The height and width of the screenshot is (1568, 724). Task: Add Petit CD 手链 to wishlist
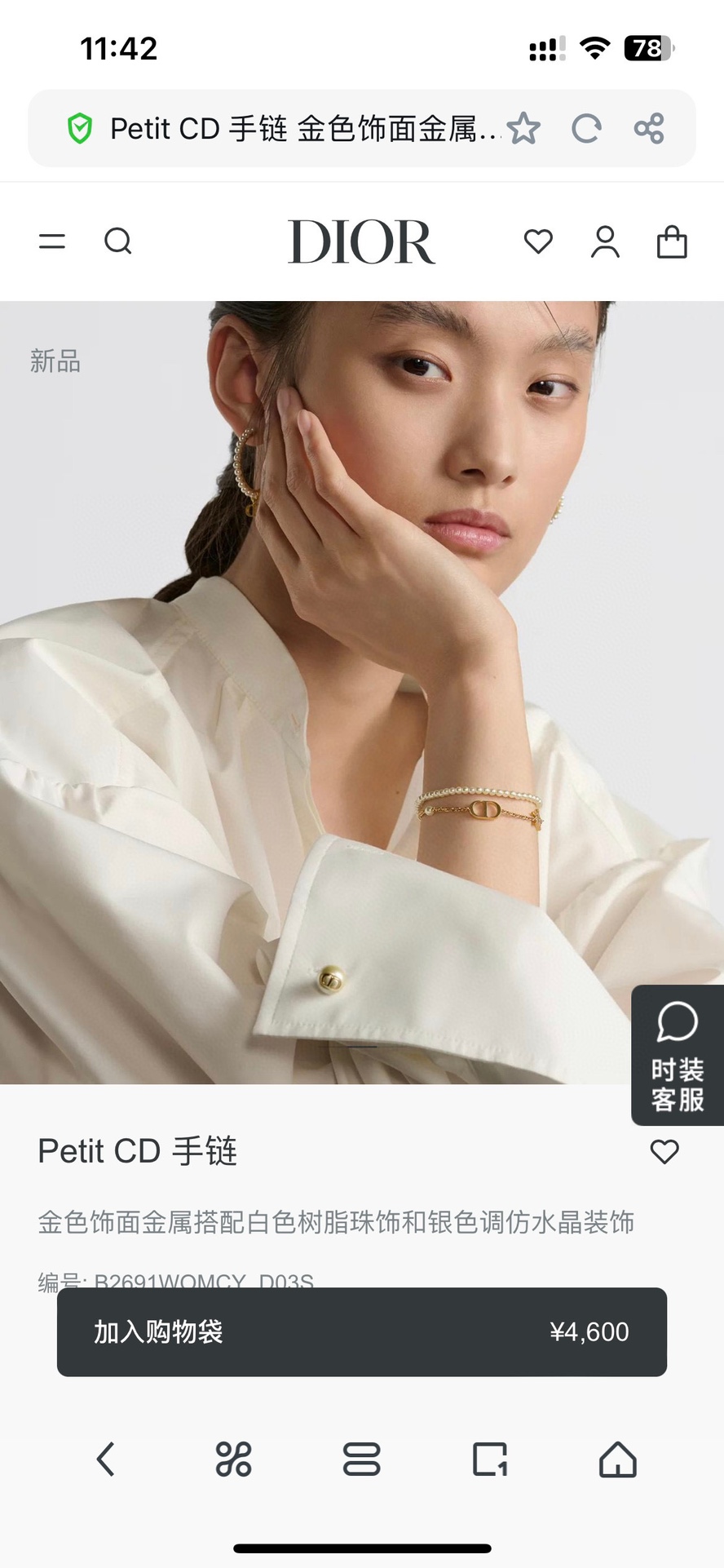[664, 1152]
